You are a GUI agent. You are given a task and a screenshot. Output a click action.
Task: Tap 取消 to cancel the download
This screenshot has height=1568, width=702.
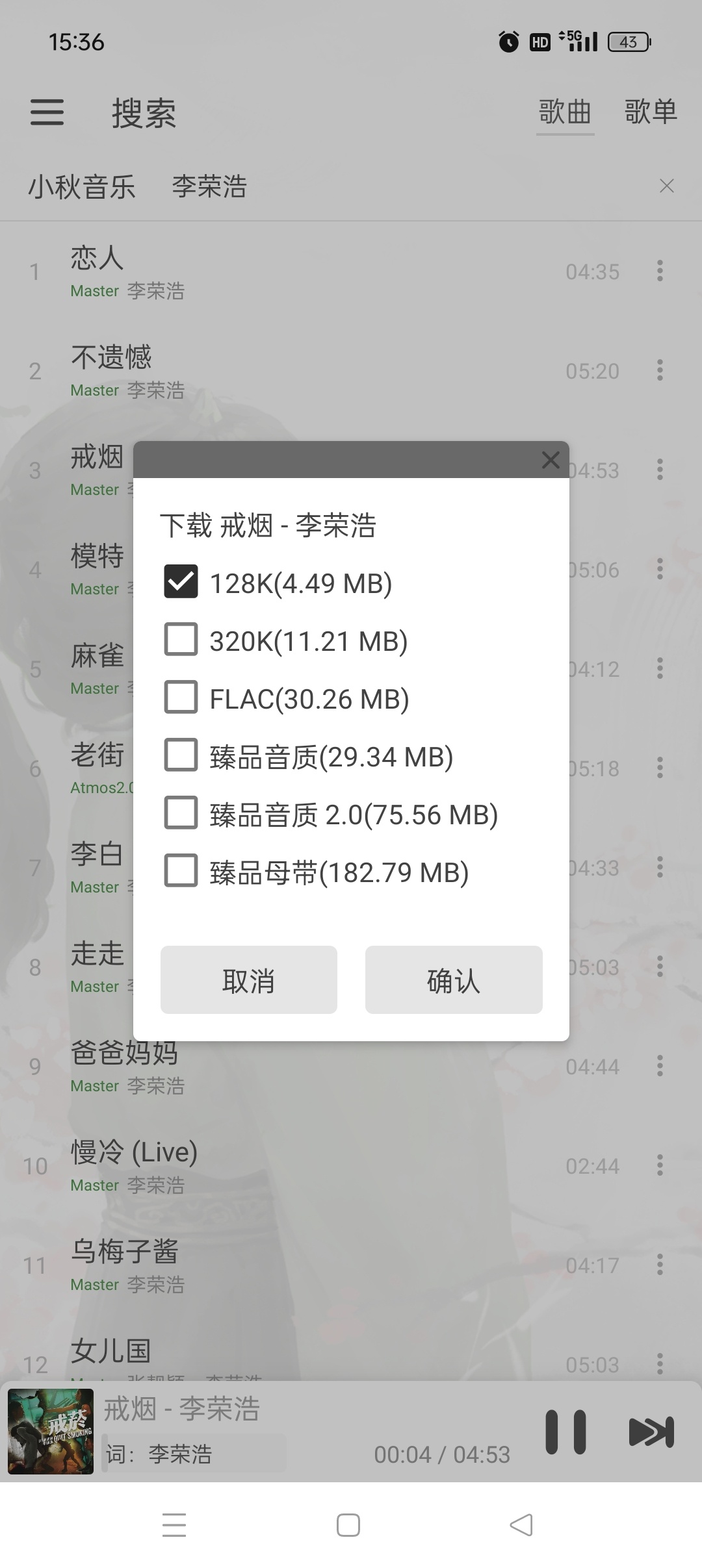tap(248, 980)
